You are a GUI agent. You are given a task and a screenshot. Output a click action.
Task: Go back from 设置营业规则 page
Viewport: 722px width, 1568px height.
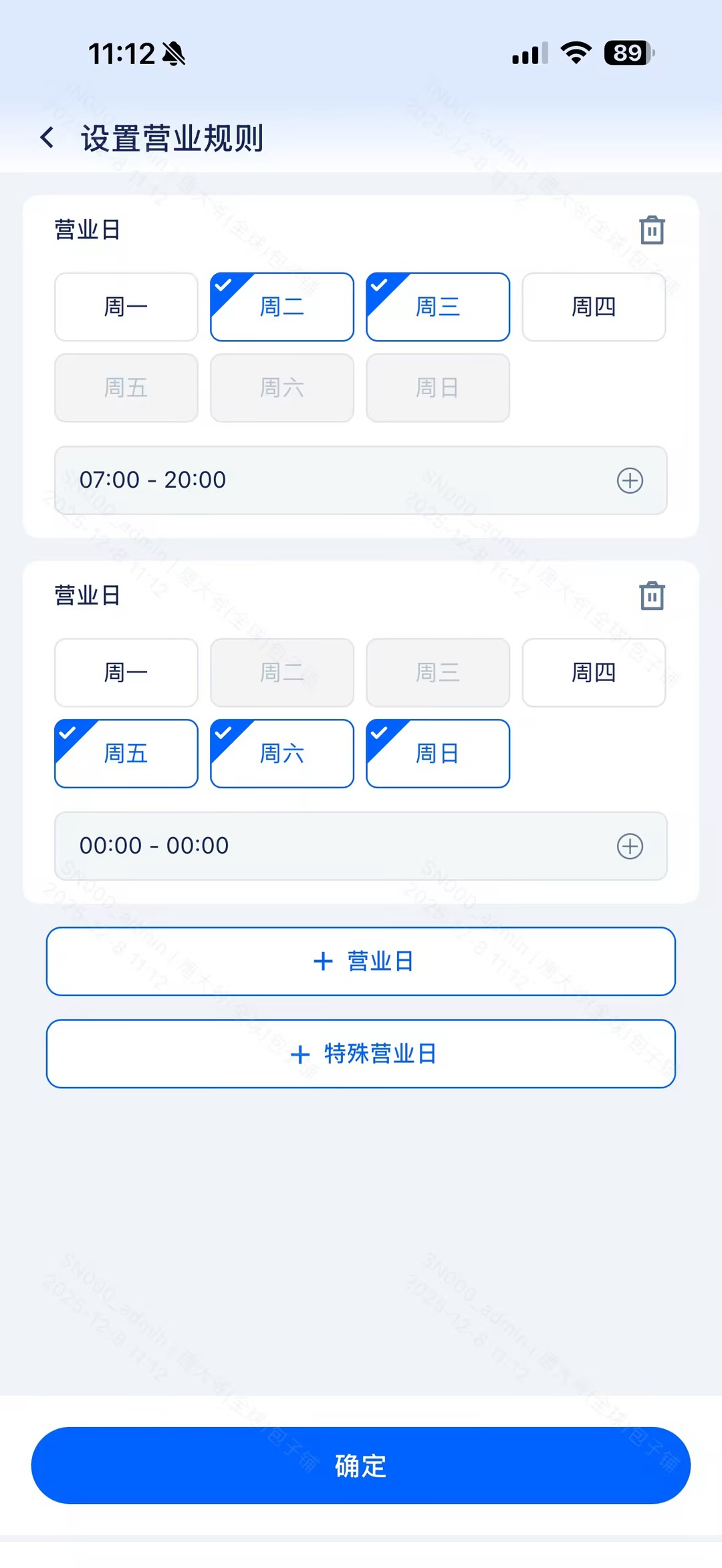(47, 138)
